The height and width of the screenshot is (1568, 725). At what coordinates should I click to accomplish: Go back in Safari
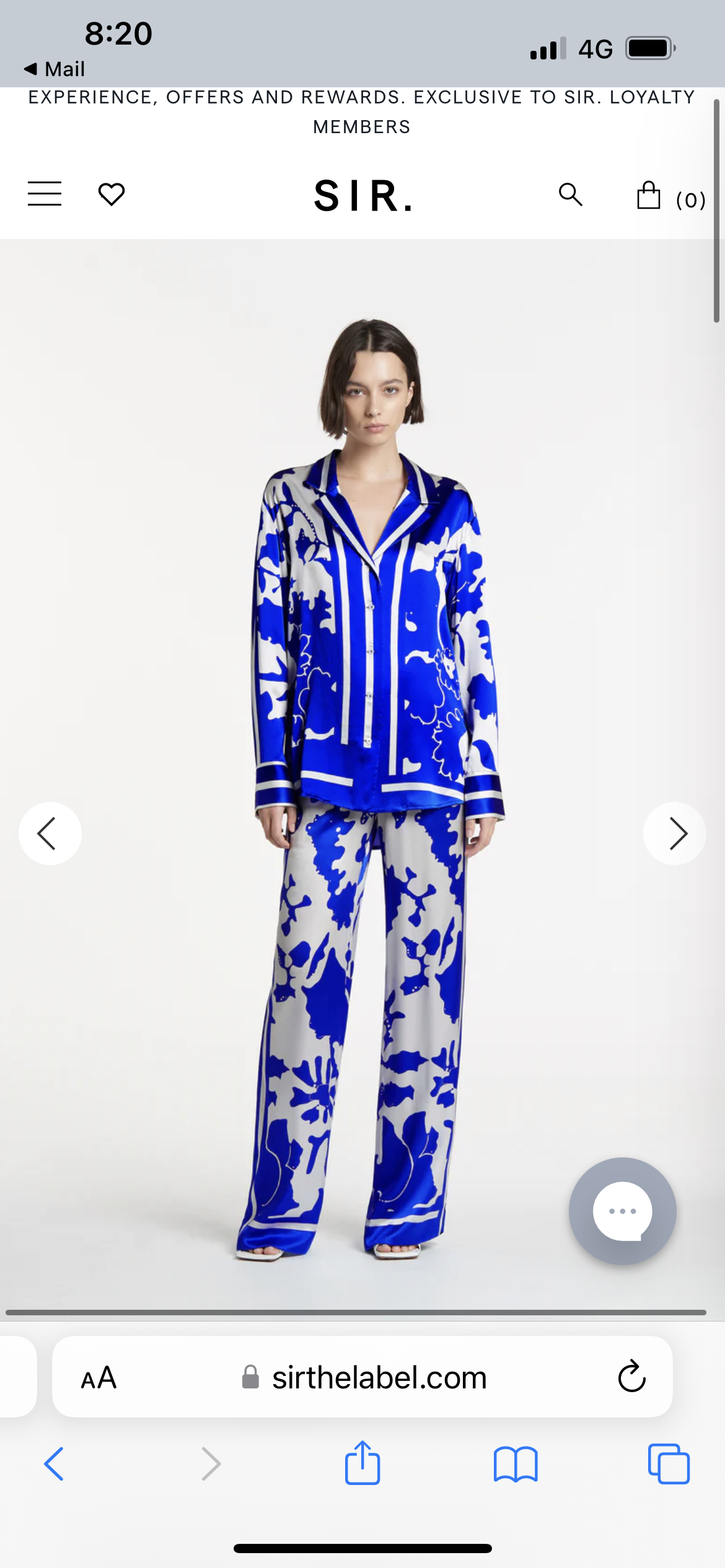pos(54,1464)
